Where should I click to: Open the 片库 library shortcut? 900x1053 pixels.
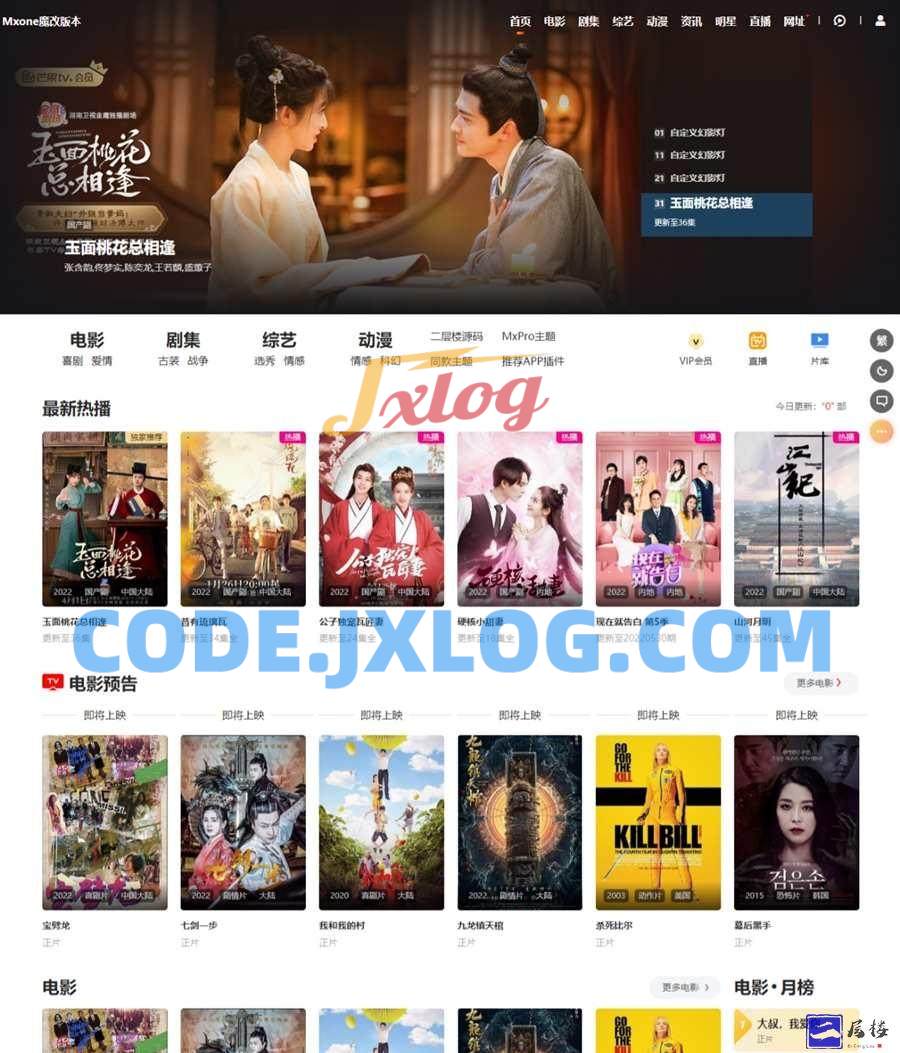[819, 348]
